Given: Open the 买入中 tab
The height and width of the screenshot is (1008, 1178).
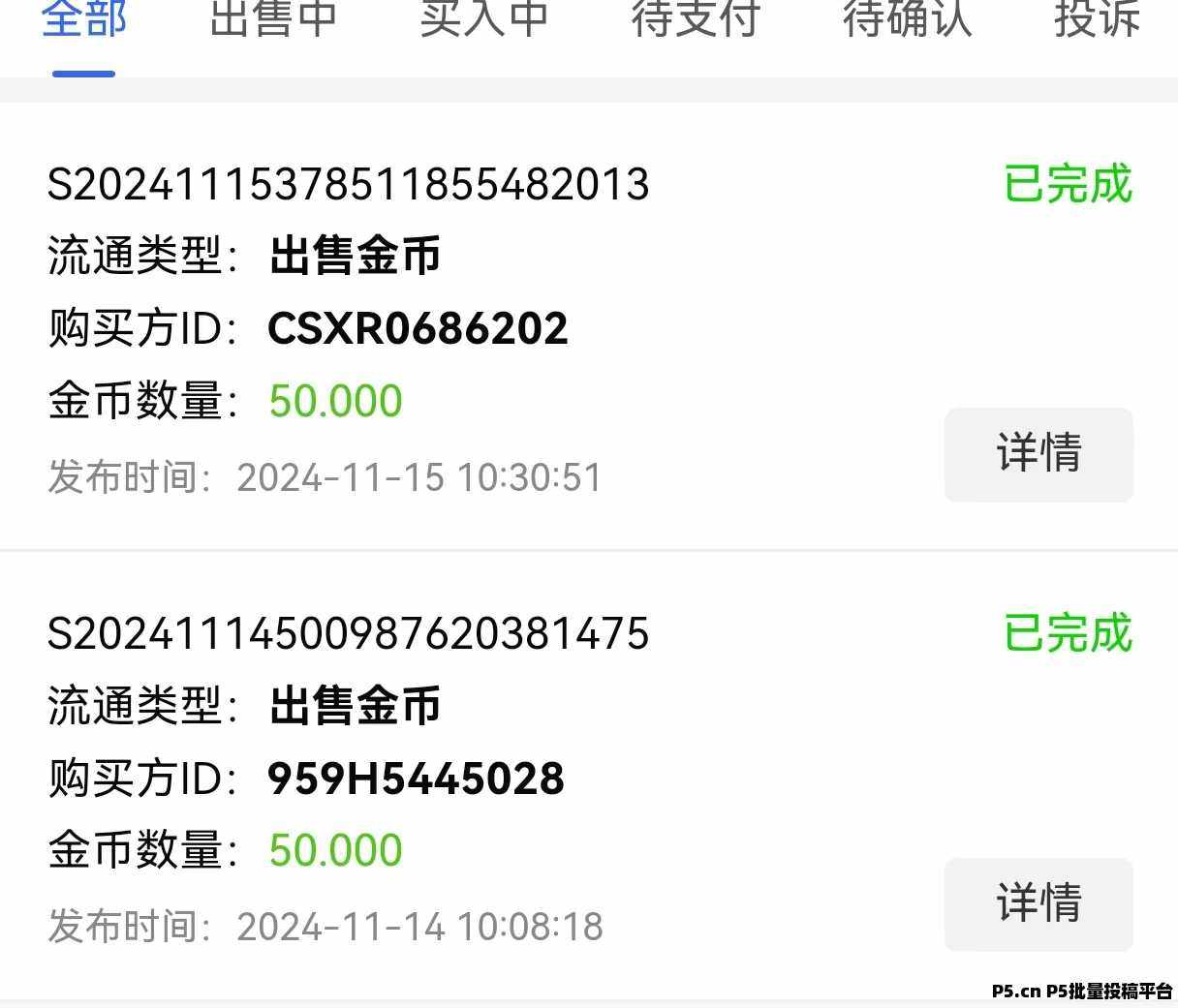Looking at the screenshot, I should tap(484, 21).
